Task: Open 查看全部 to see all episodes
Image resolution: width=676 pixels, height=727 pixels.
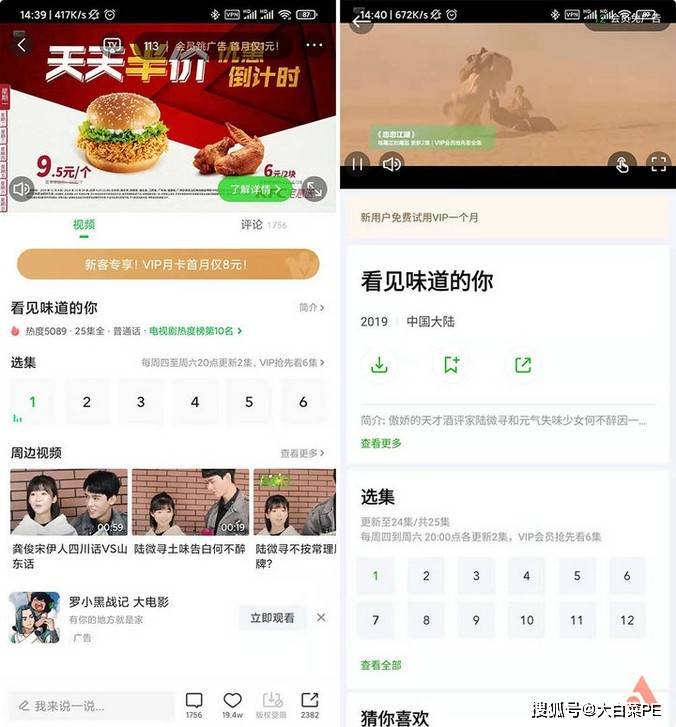Action: [381, 665]
